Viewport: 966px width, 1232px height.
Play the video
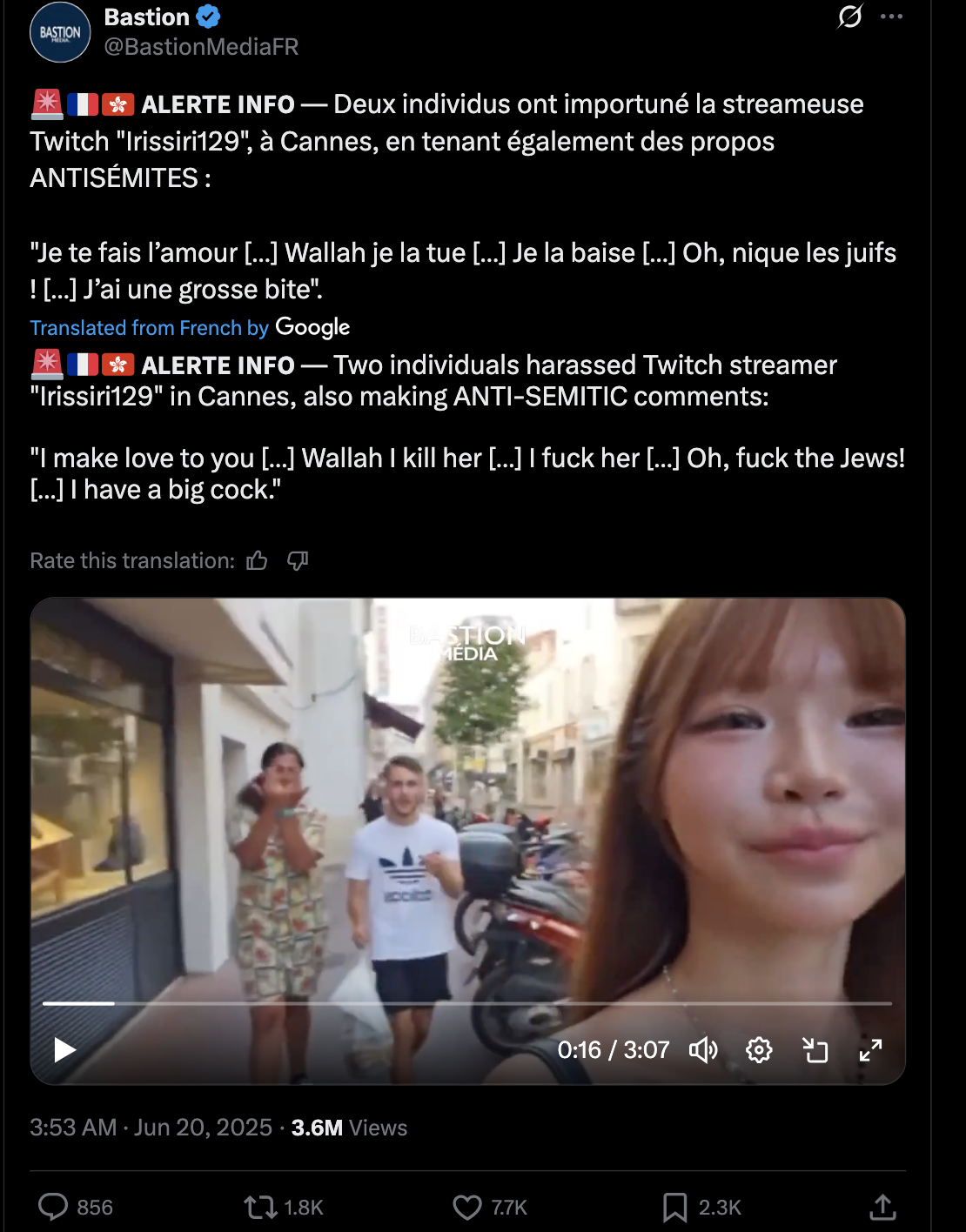[x=64, y=1049]
